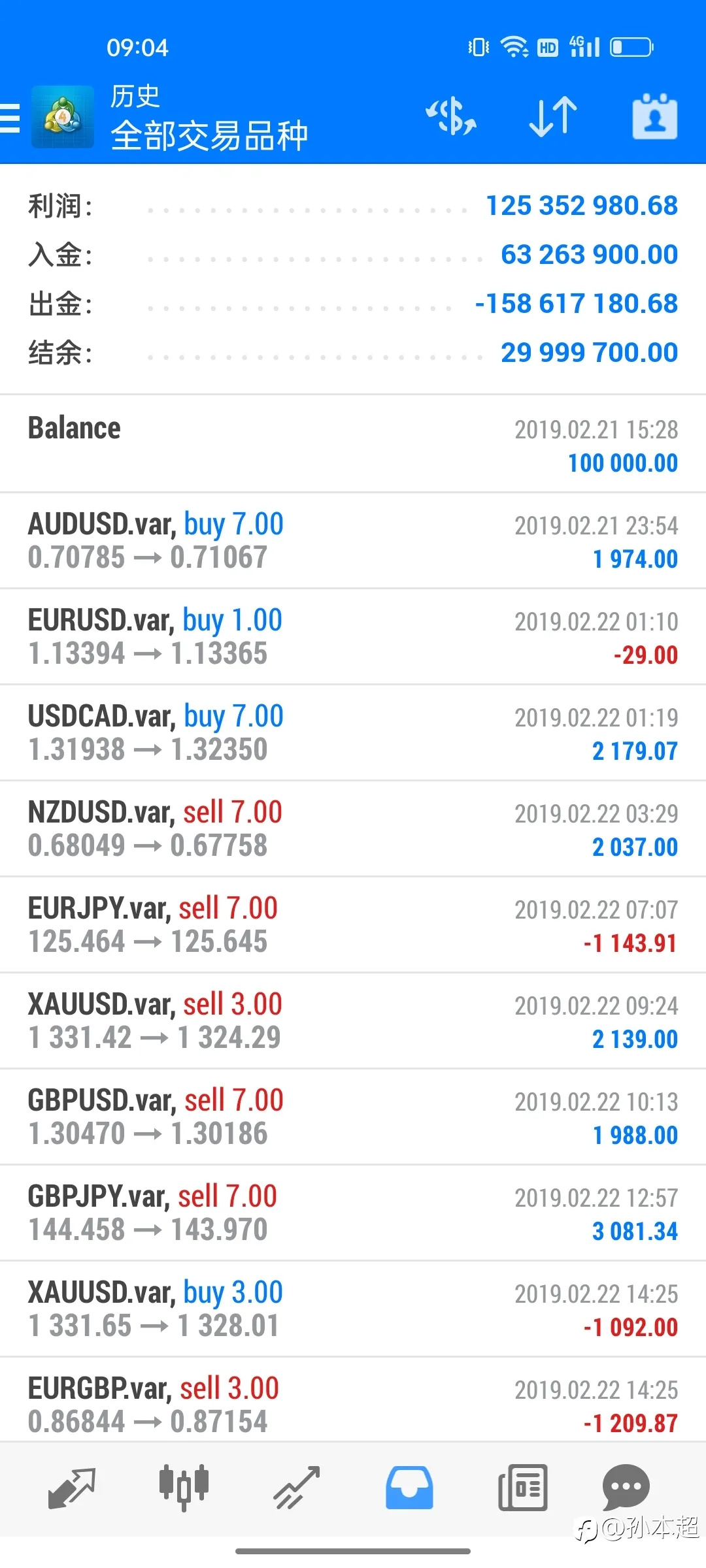Expand the AUDUSD.var buy 7.00 trade

pyautogui.click(x=353, y=541)
